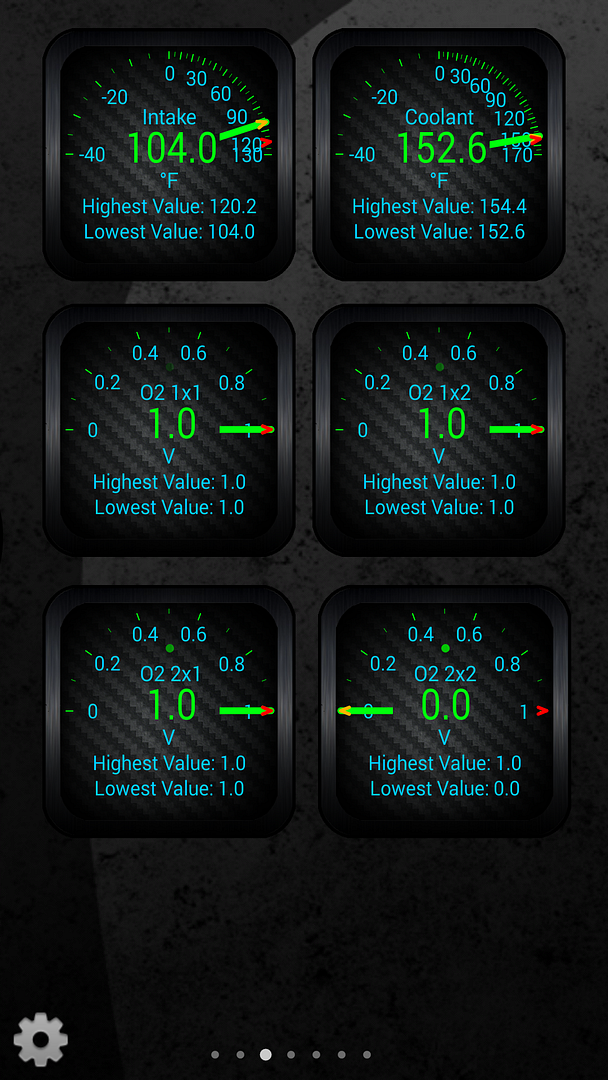Tap the O2 1x2 voltage gauge

point(439,430)
